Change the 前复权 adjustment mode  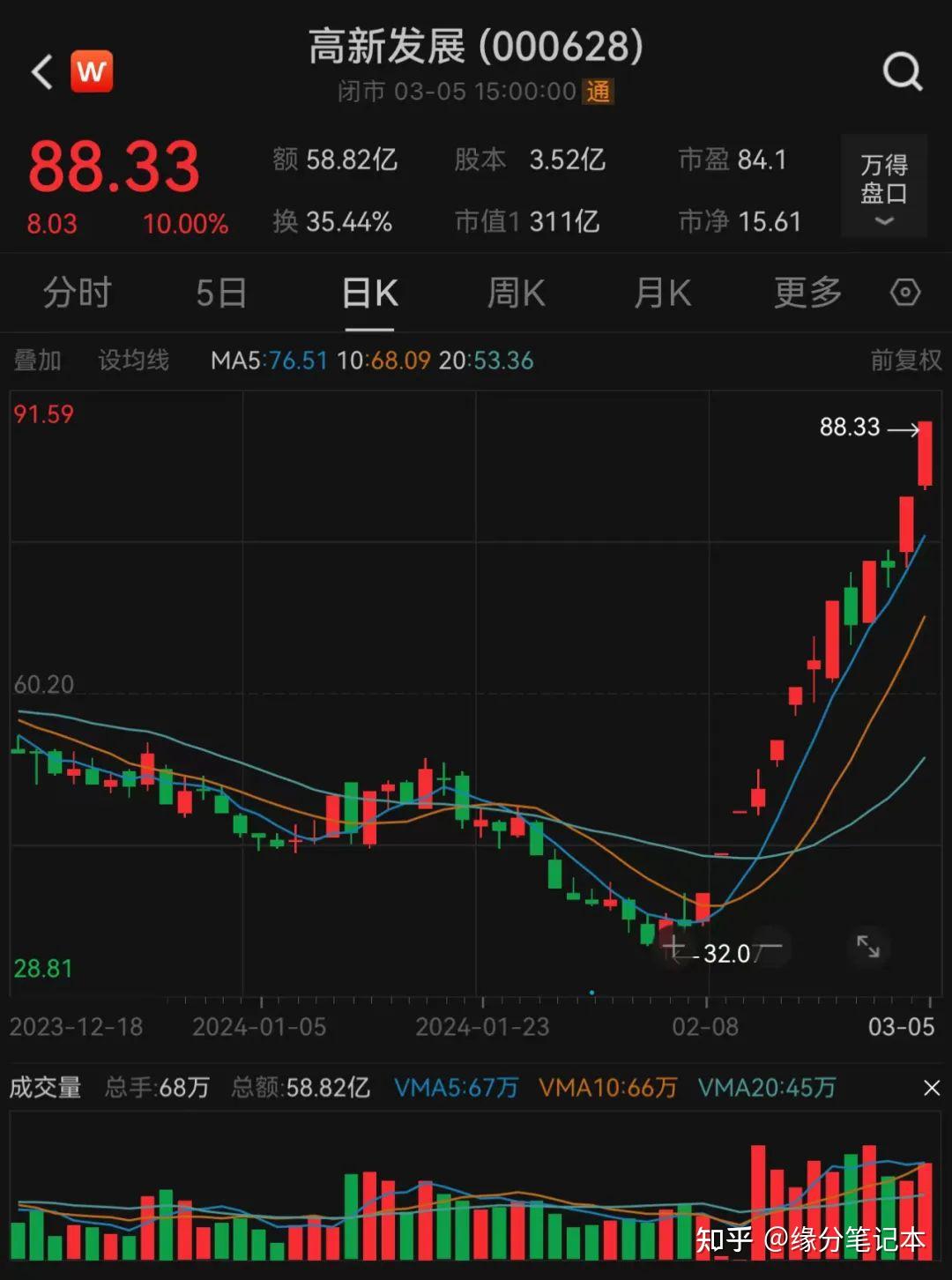pos(905,361)
